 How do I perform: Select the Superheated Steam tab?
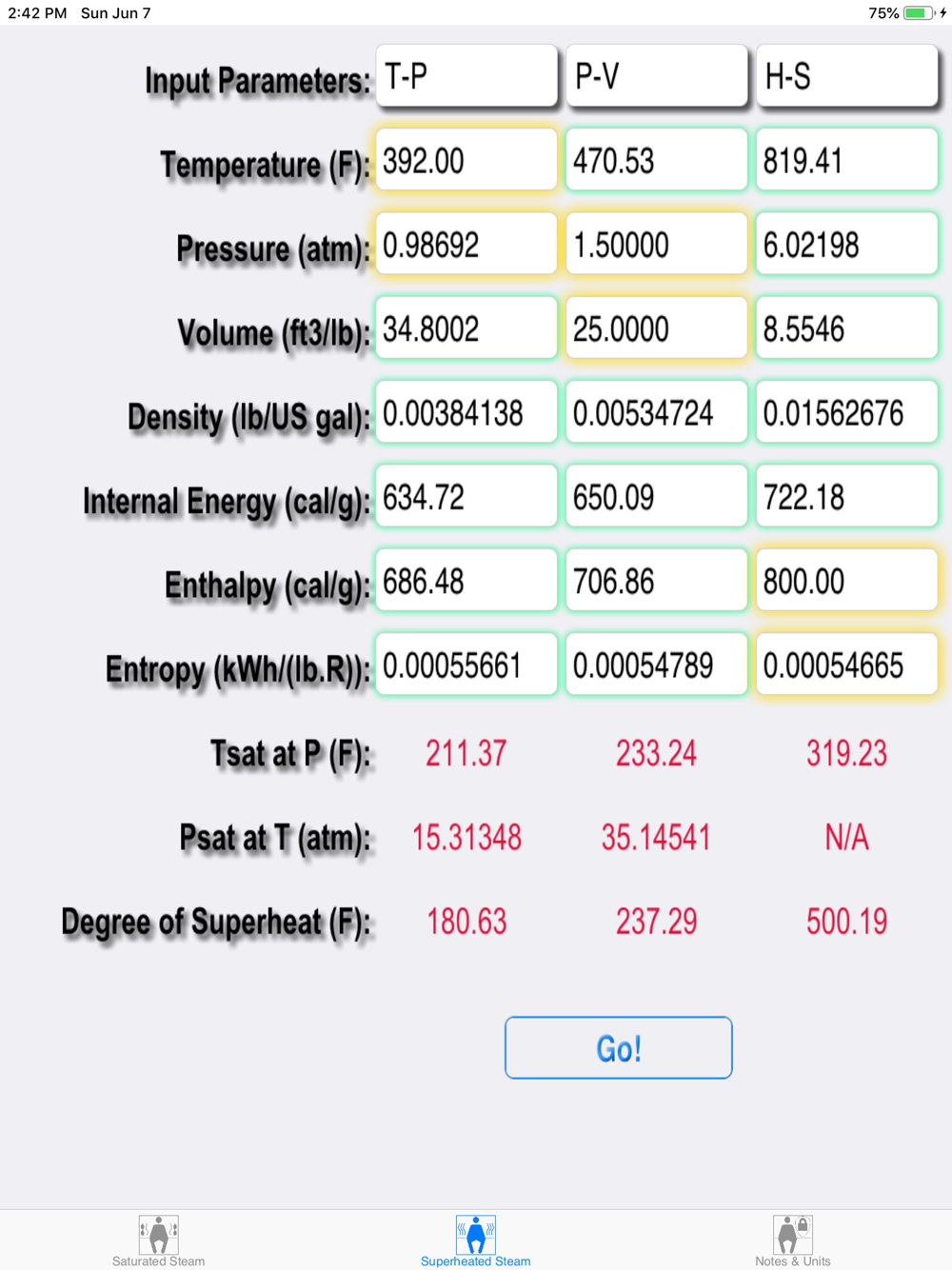point(475,1240)
